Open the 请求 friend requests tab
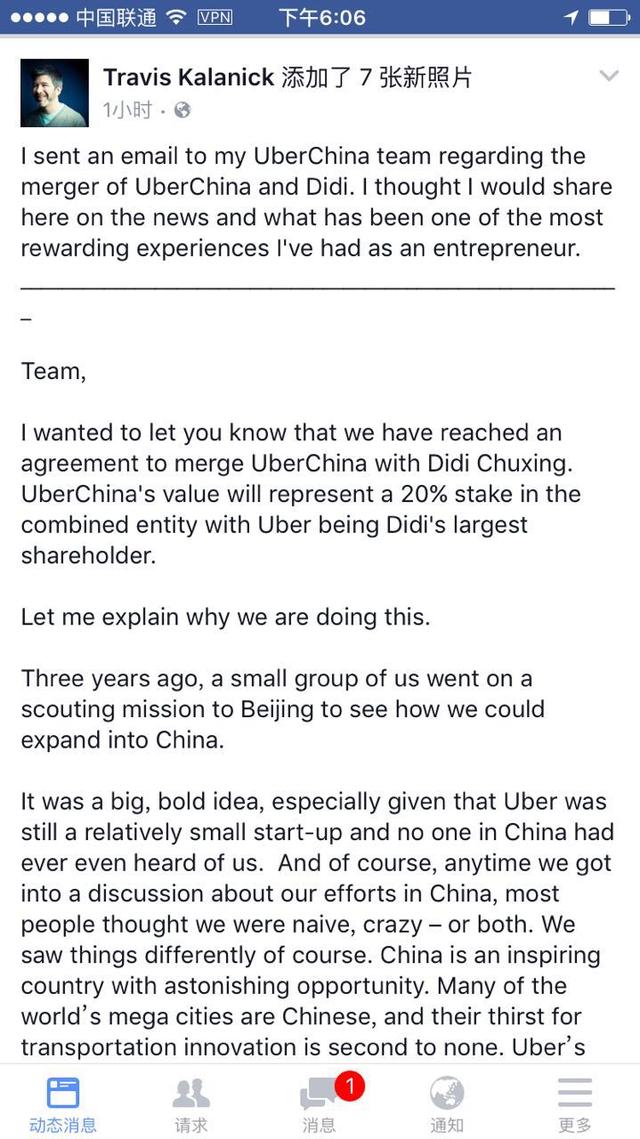Viewport: 640px width, 1139px height. tap(191, 1105)
